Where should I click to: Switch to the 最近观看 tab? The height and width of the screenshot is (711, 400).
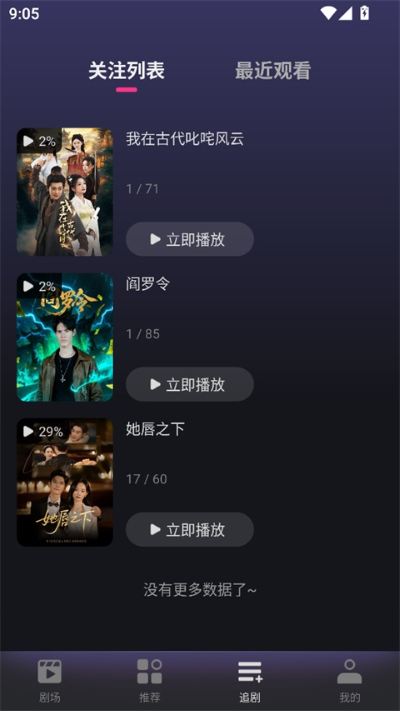(x=273, y=71)
